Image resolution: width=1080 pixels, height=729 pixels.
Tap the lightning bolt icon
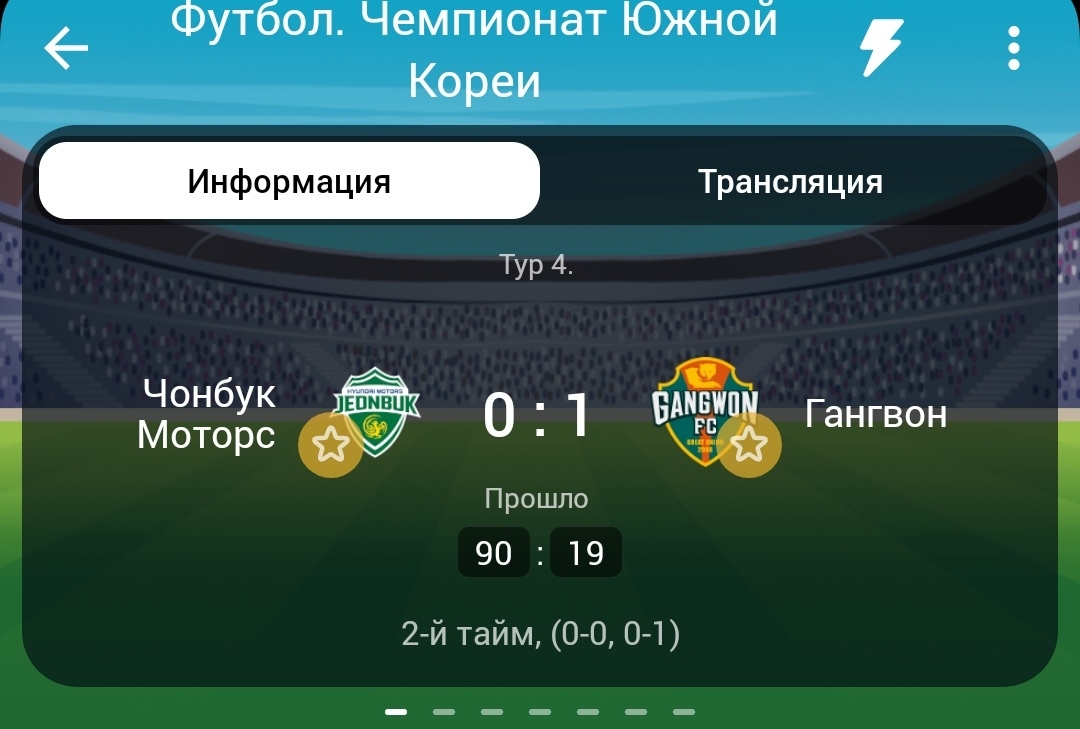[x=882, y=47]
